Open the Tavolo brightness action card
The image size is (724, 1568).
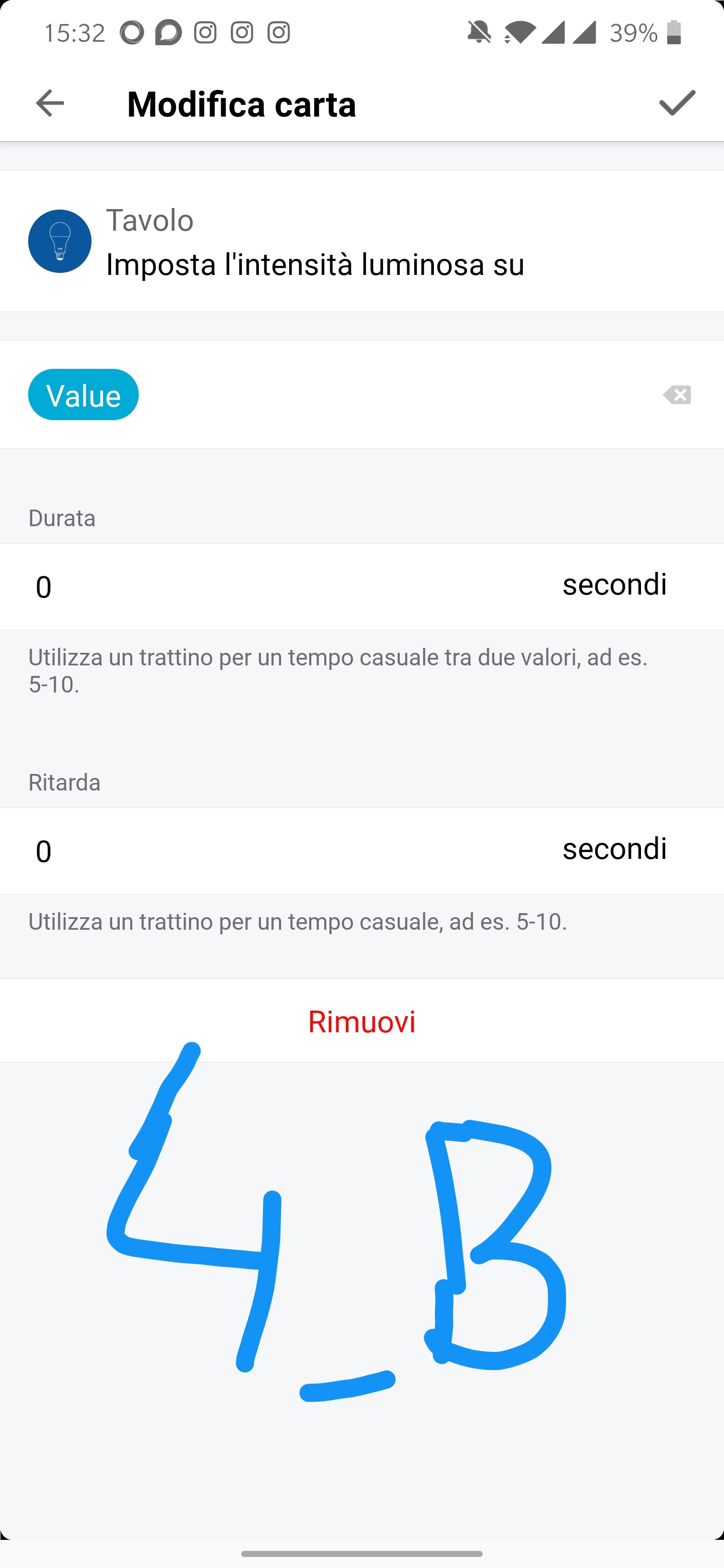click(x=361, y=242)
